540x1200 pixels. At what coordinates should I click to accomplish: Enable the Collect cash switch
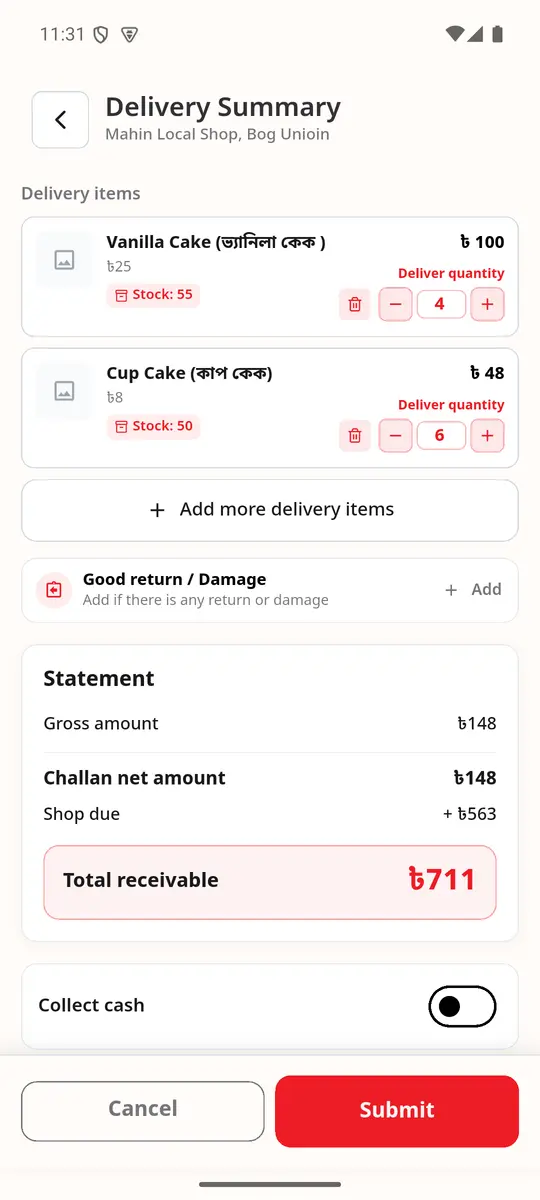pyautogui.click(x=462, y=1006)
